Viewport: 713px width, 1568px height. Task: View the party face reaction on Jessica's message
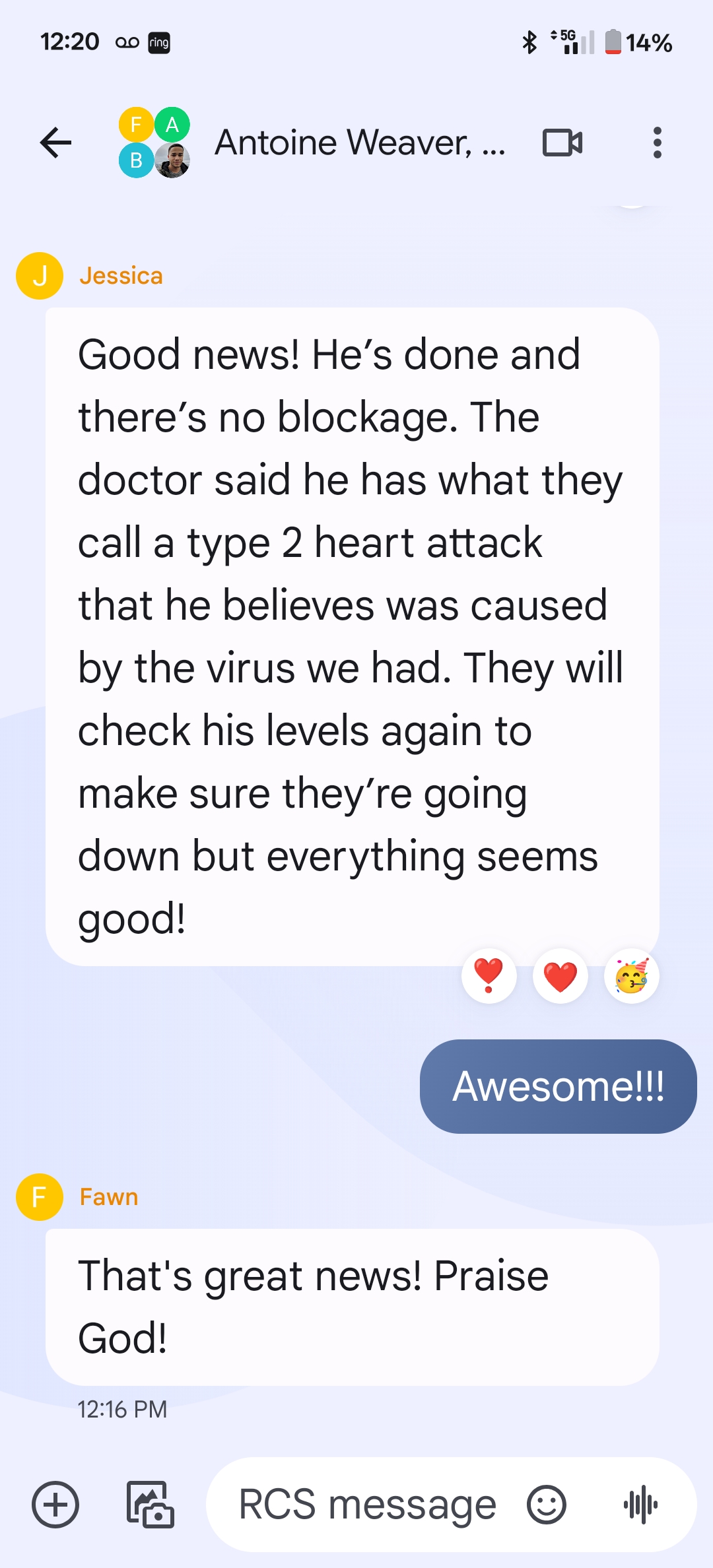coord(632,976)
